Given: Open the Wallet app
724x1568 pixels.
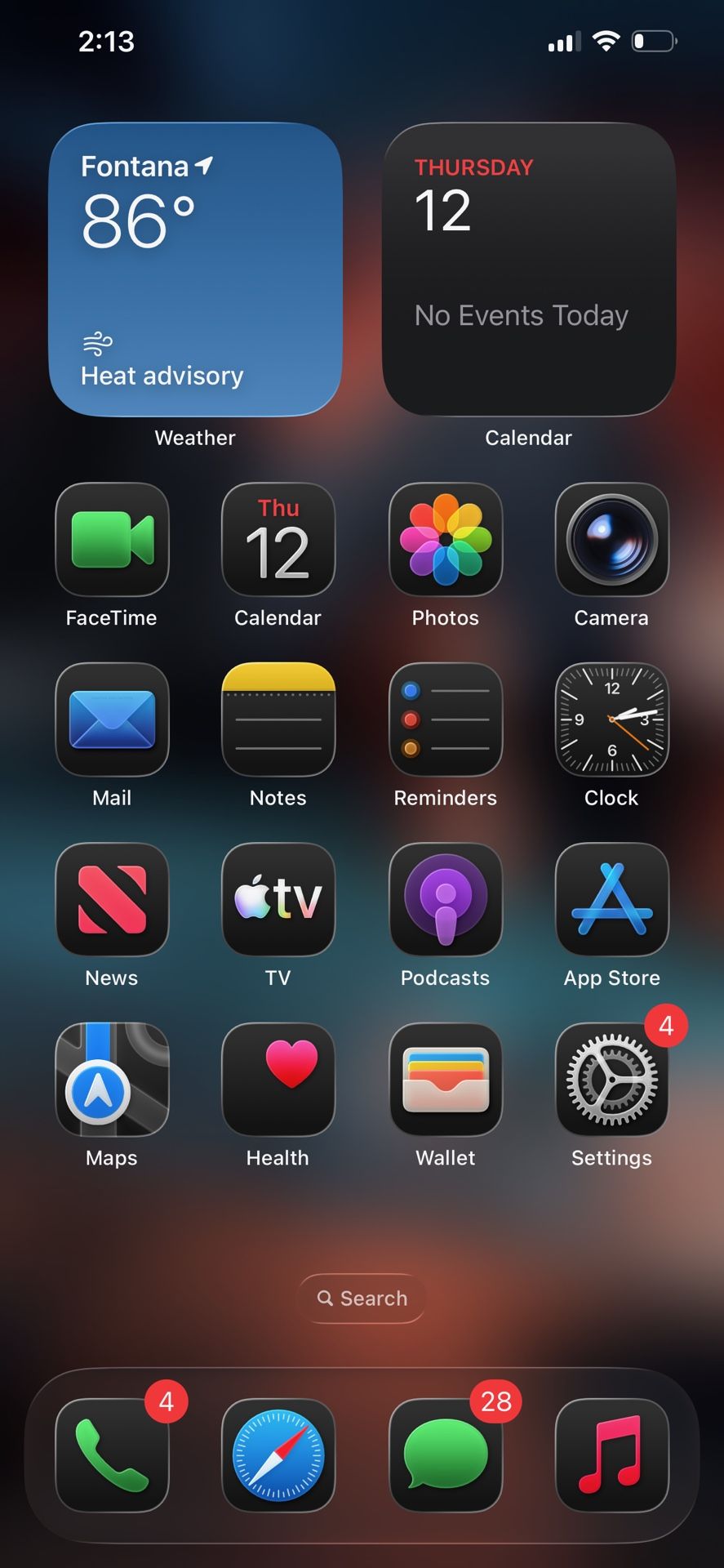Looking at the screenshot, I should [445, 1080].
